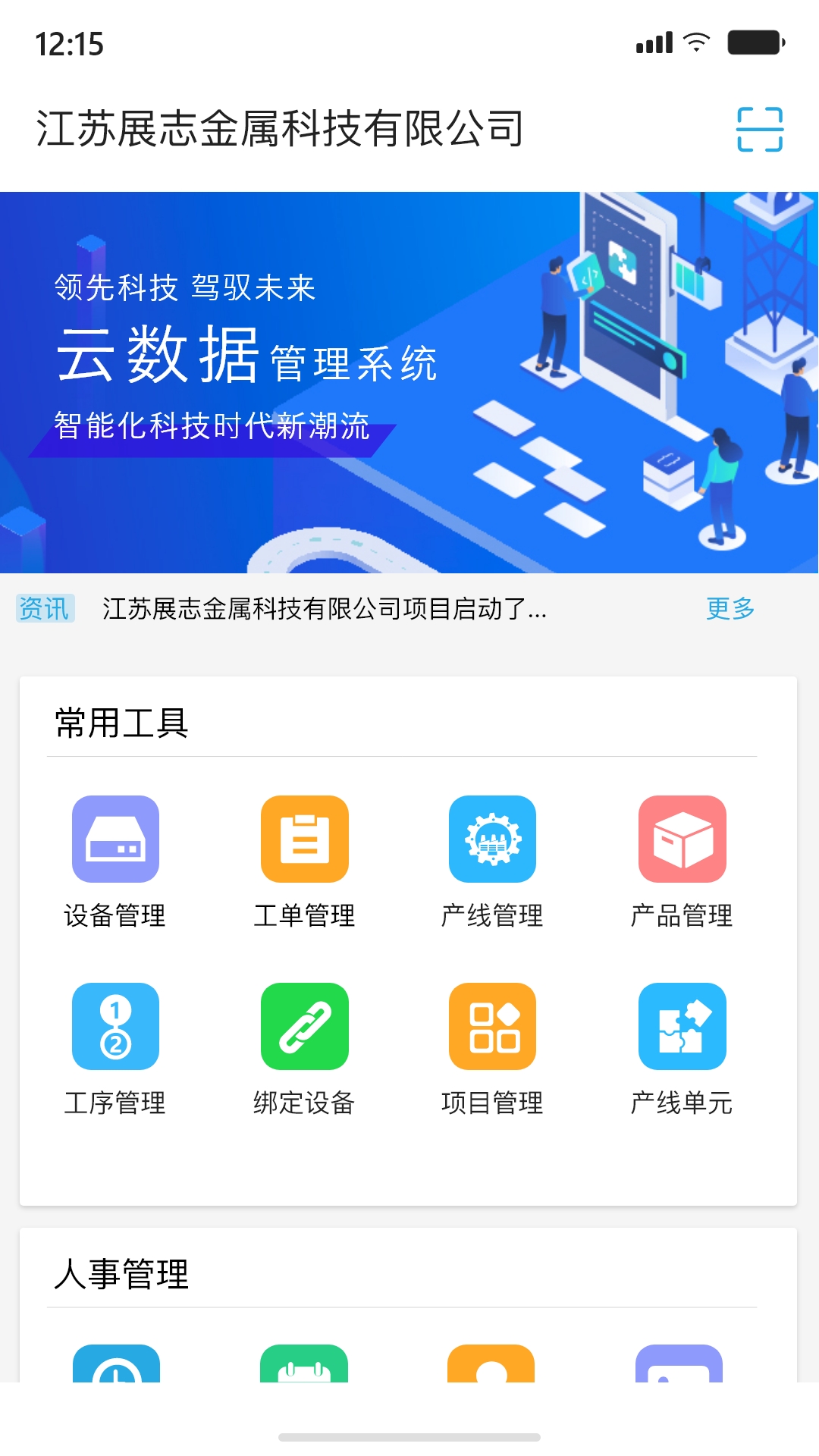The height and width of the screenshot is (1456, 819).
Task: Tap 更多 to view more news
Action: 730,608
